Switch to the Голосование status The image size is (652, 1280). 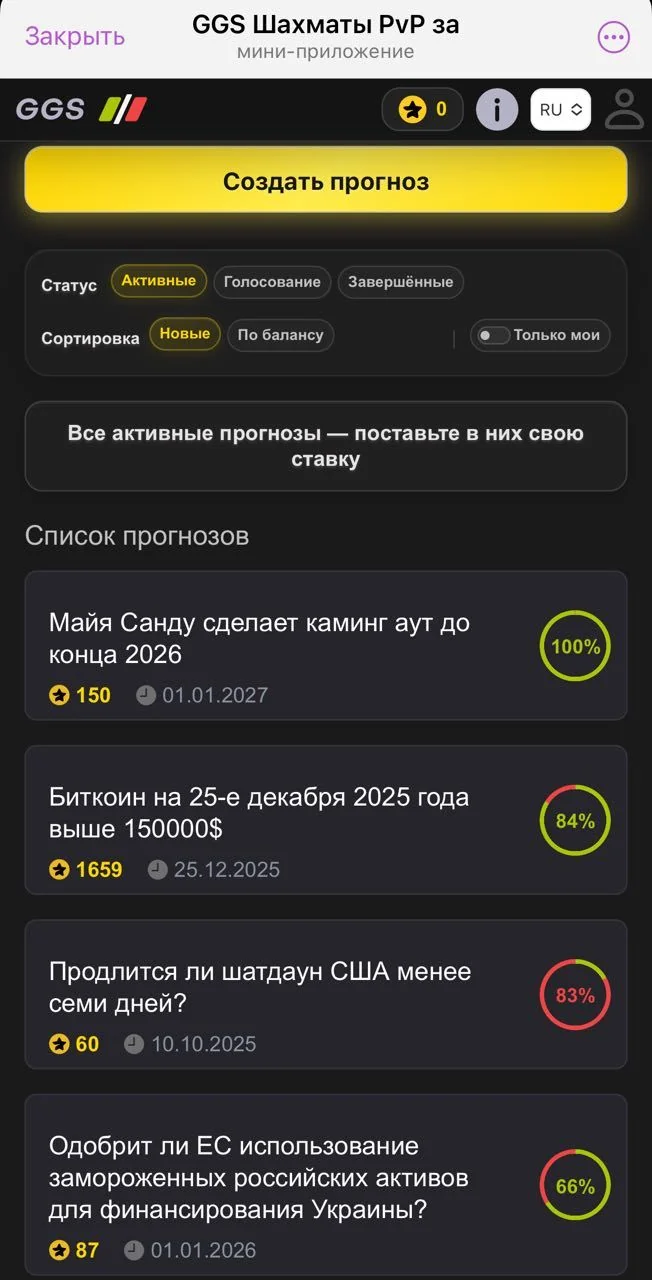(272, 282)
